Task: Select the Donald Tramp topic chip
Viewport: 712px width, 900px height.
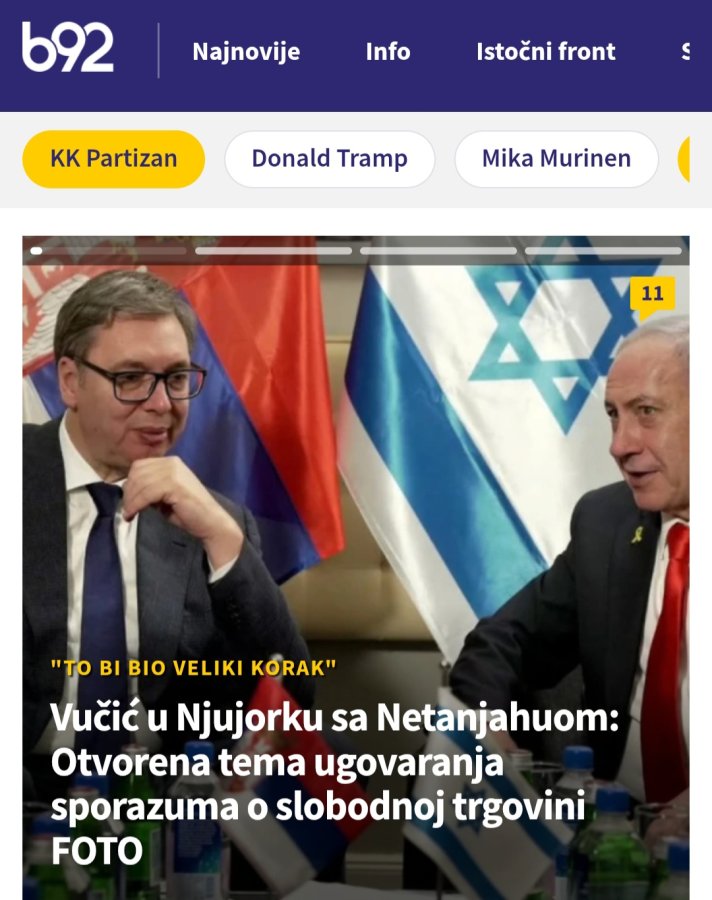Action: 330,159
